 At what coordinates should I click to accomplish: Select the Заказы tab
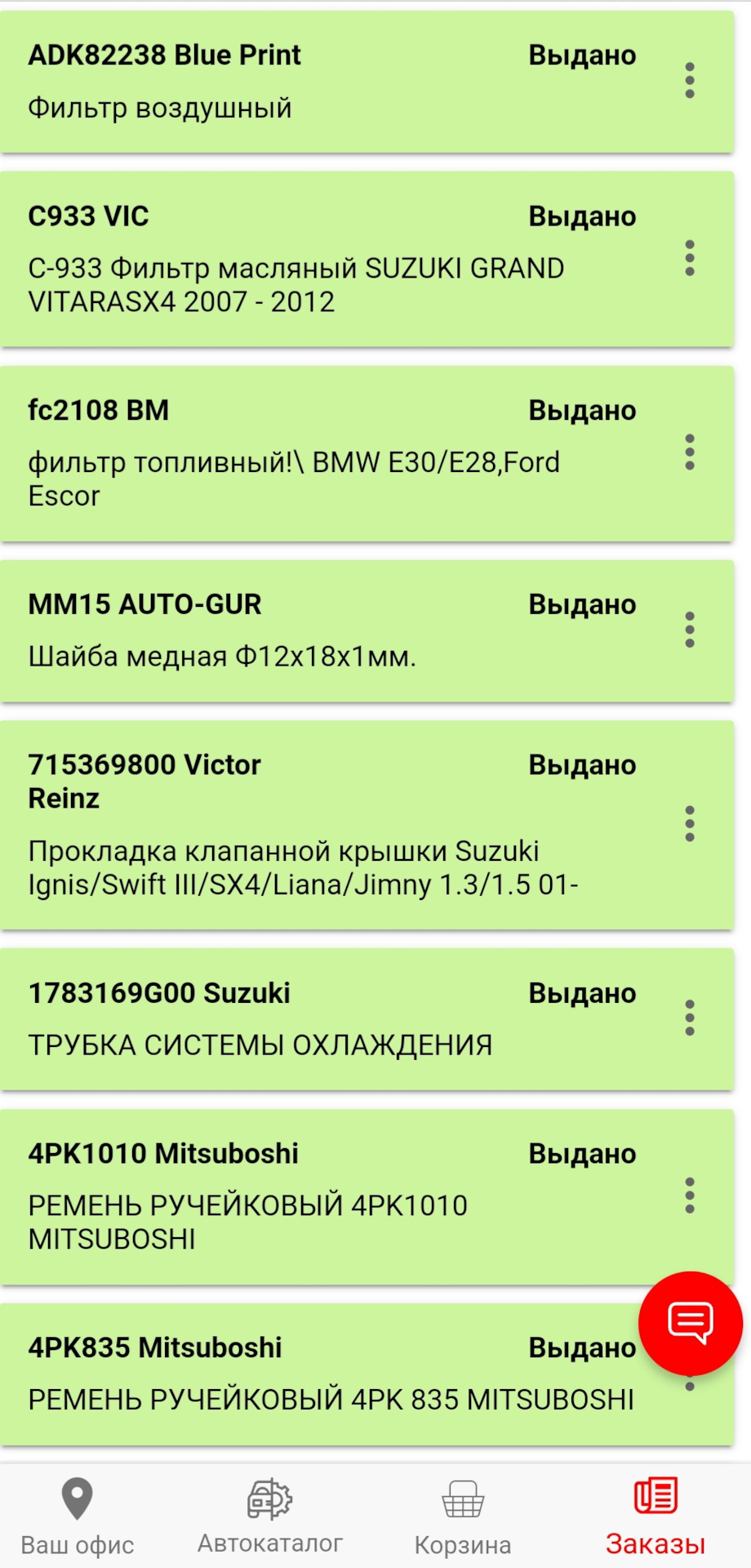click(655, 1517)
